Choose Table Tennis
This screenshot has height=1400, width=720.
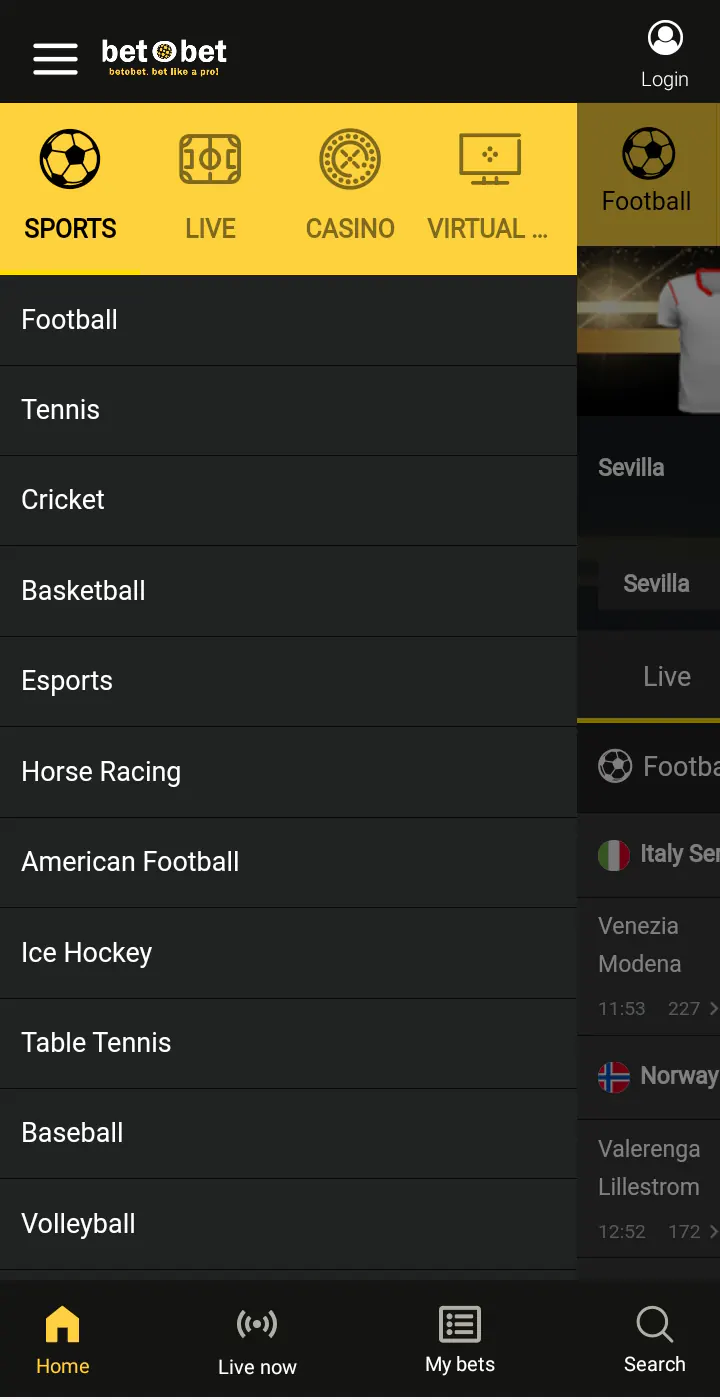pyautogui.click(x=288, y=1043)
